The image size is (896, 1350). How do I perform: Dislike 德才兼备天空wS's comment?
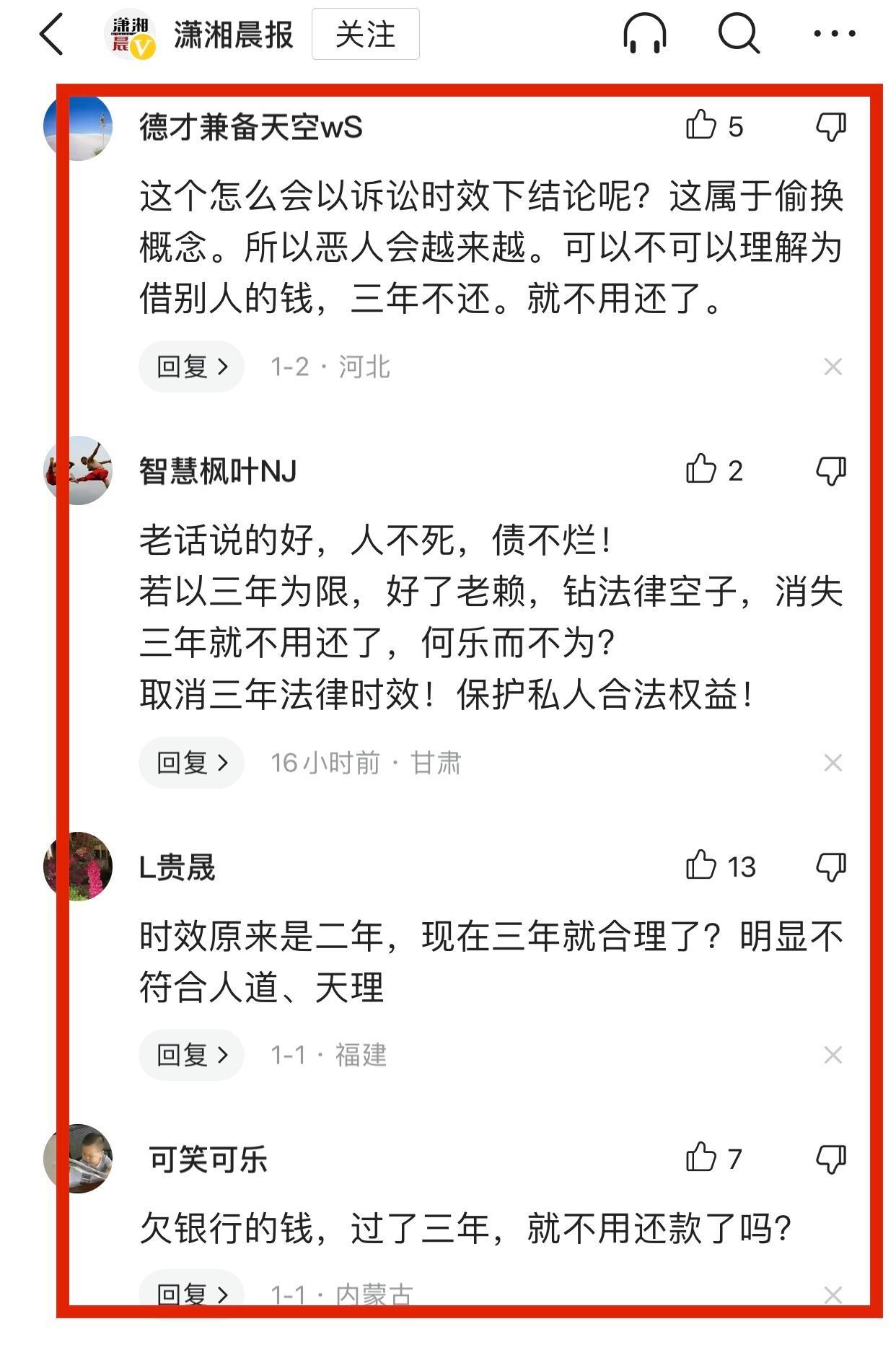click(x=831, y=126)
